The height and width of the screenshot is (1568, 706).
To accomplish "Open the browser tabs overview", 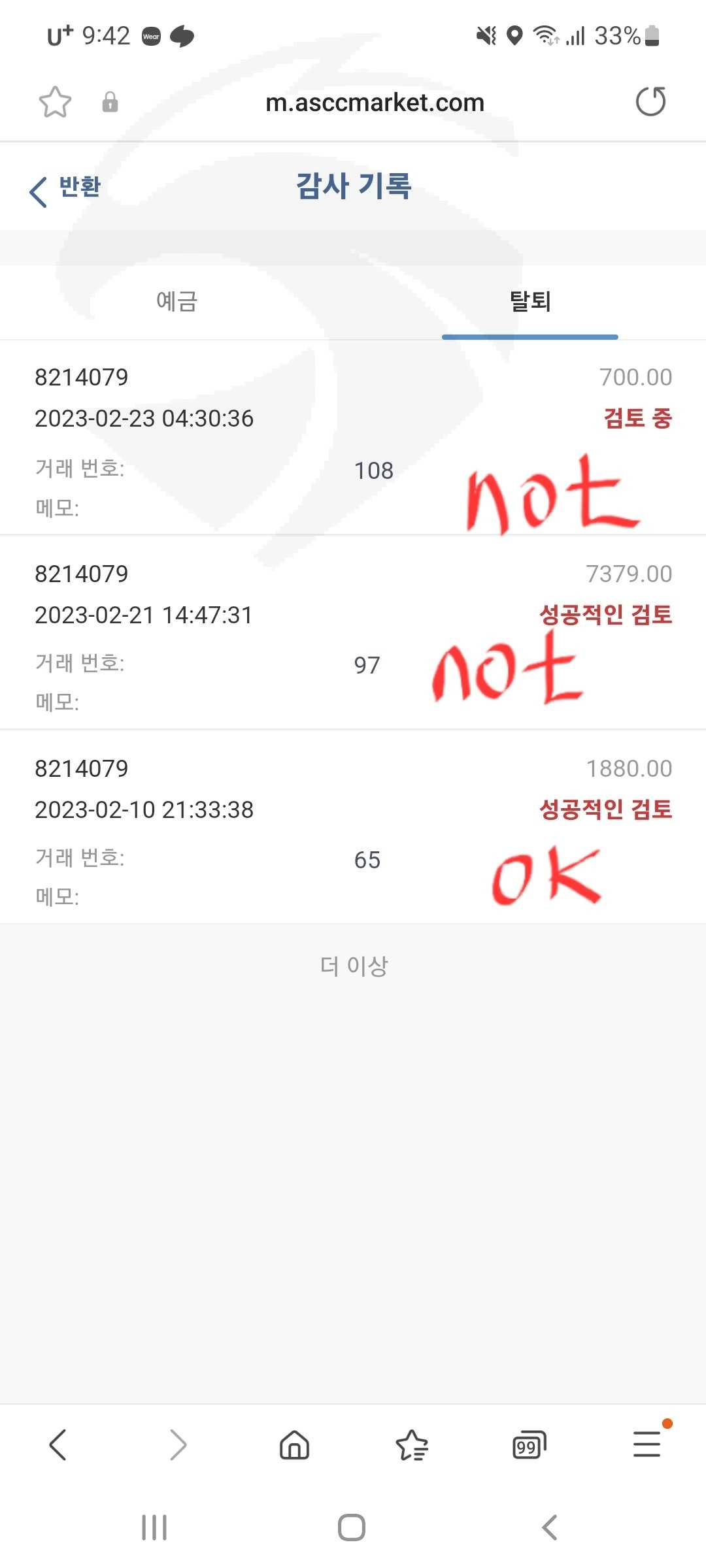I will [x=529, y=1445].
